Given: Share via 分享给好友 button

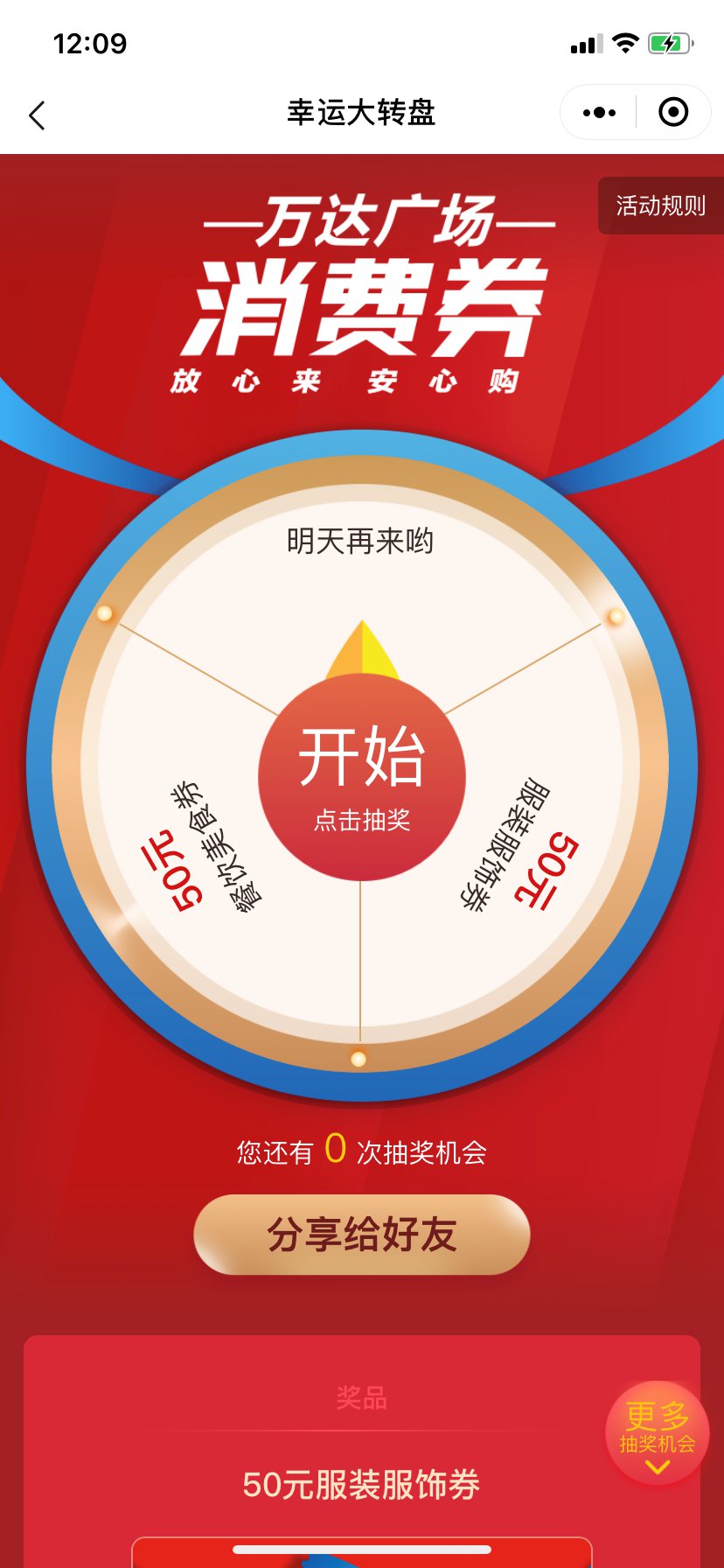Looking at the screenshot, I should point(362,1235).
